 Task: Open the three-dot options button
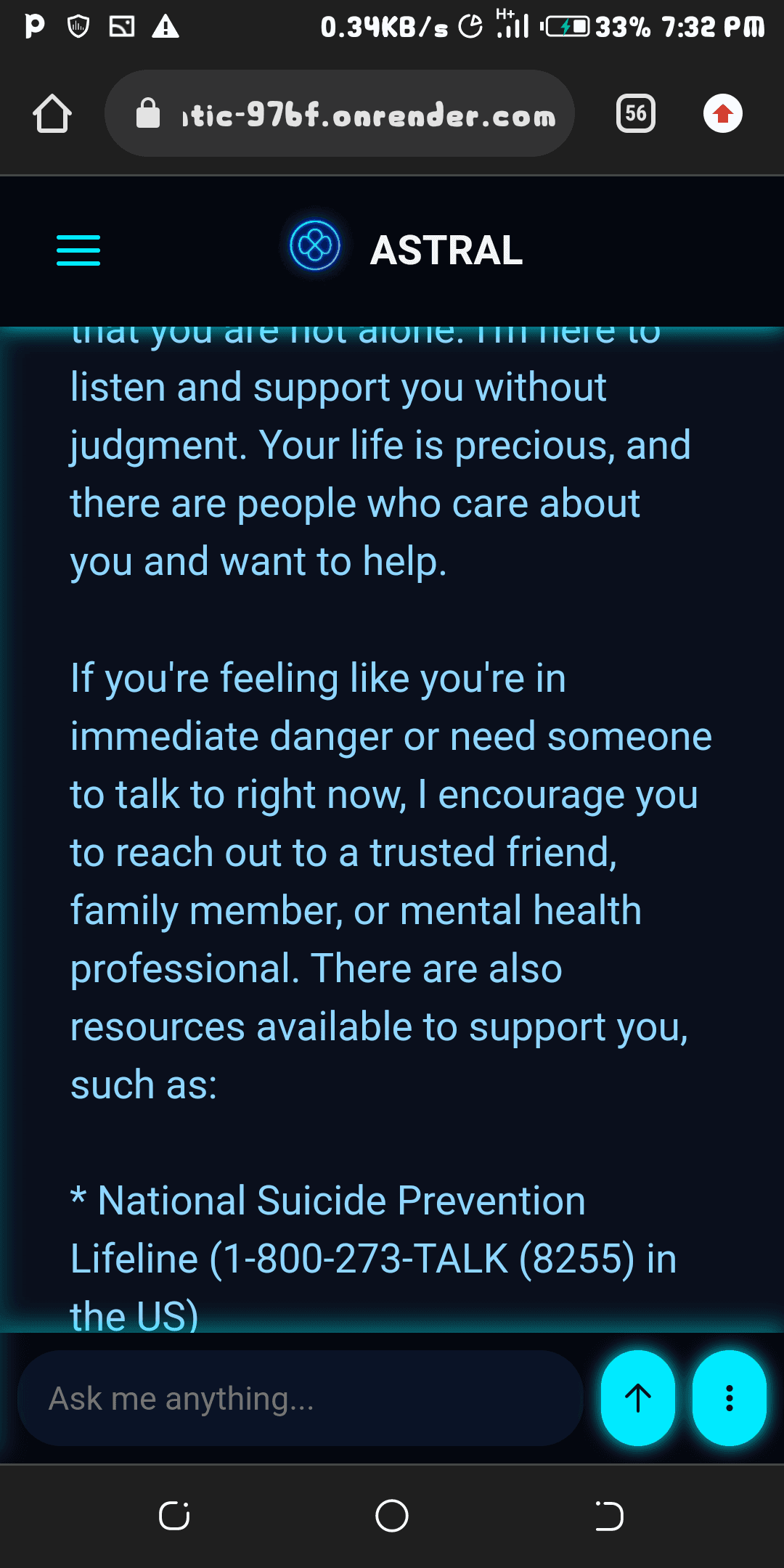pos(729,1398)
